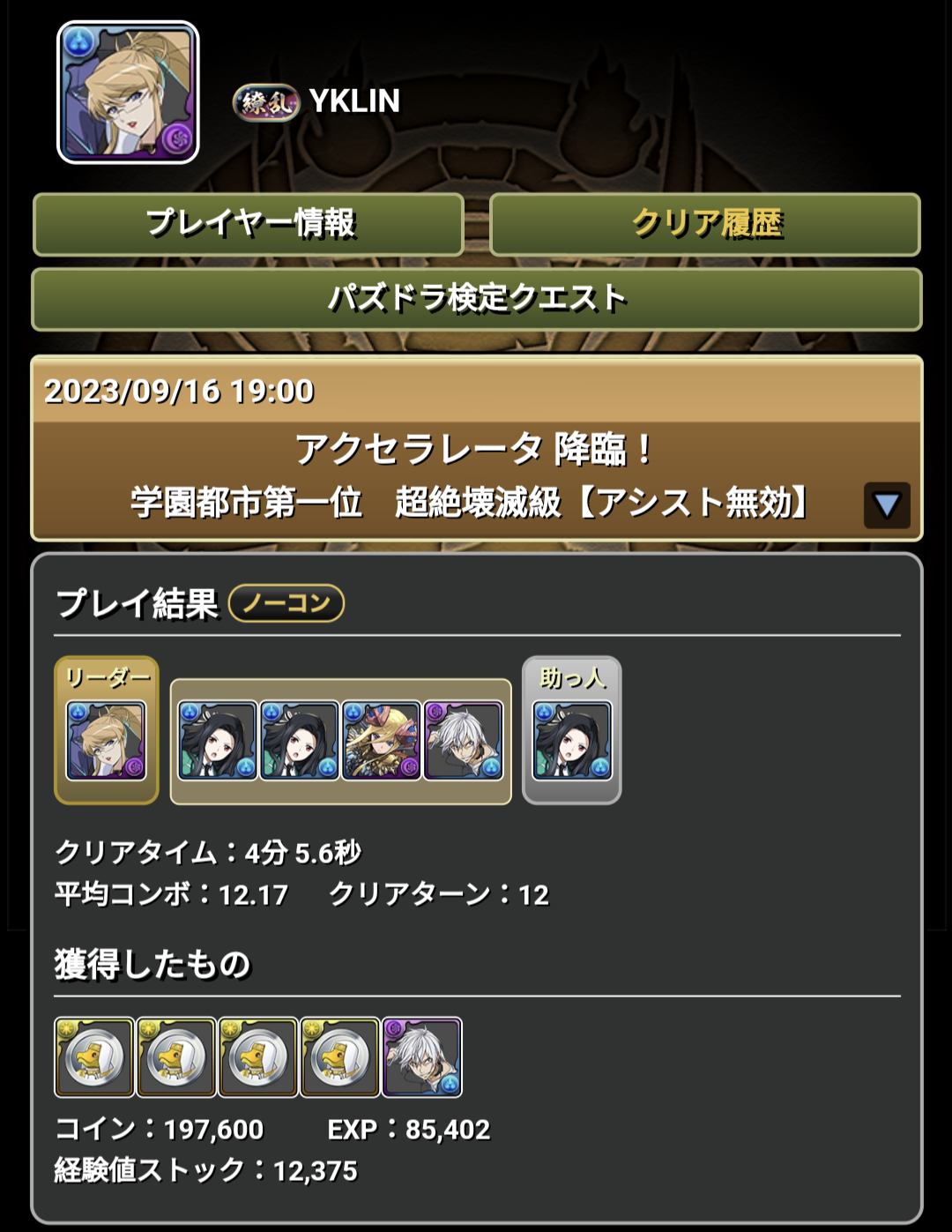This screenshot has width=952, height=1232.
Task: View the 助っ人 helper monster
Action: click(571, 741)
